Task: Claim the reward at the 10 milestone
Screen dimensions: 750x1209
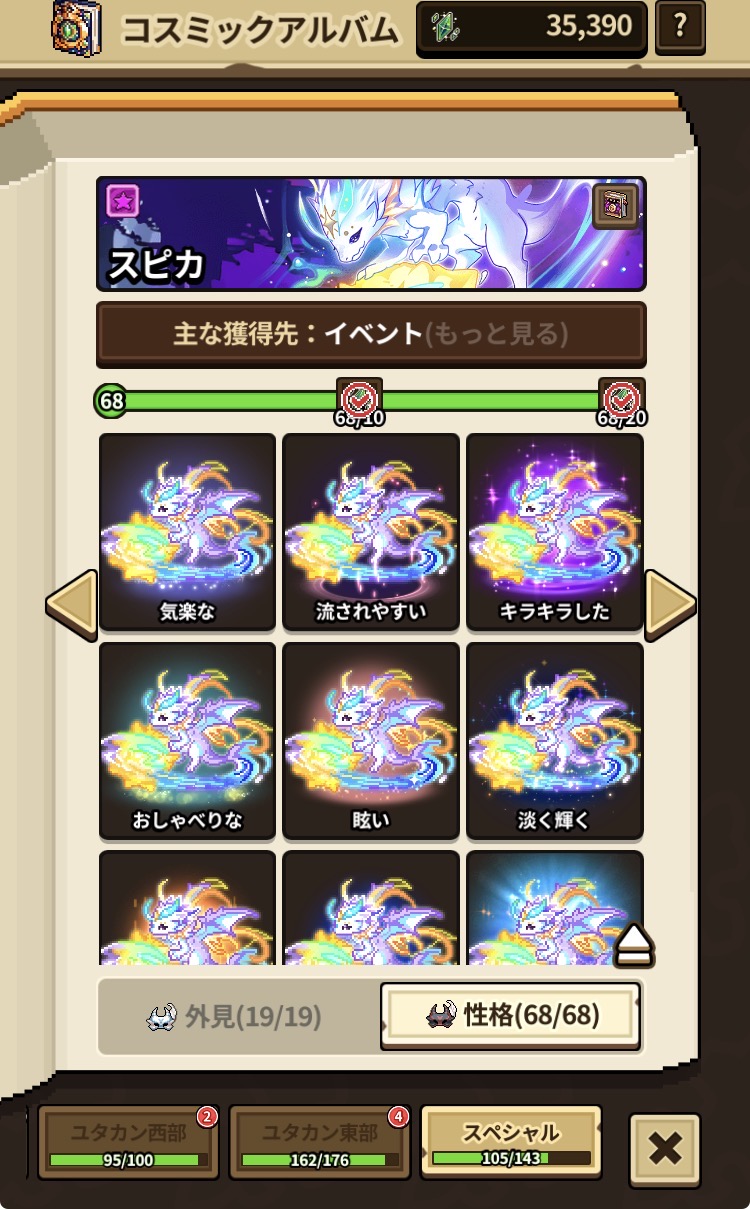Action: (359, 400)
